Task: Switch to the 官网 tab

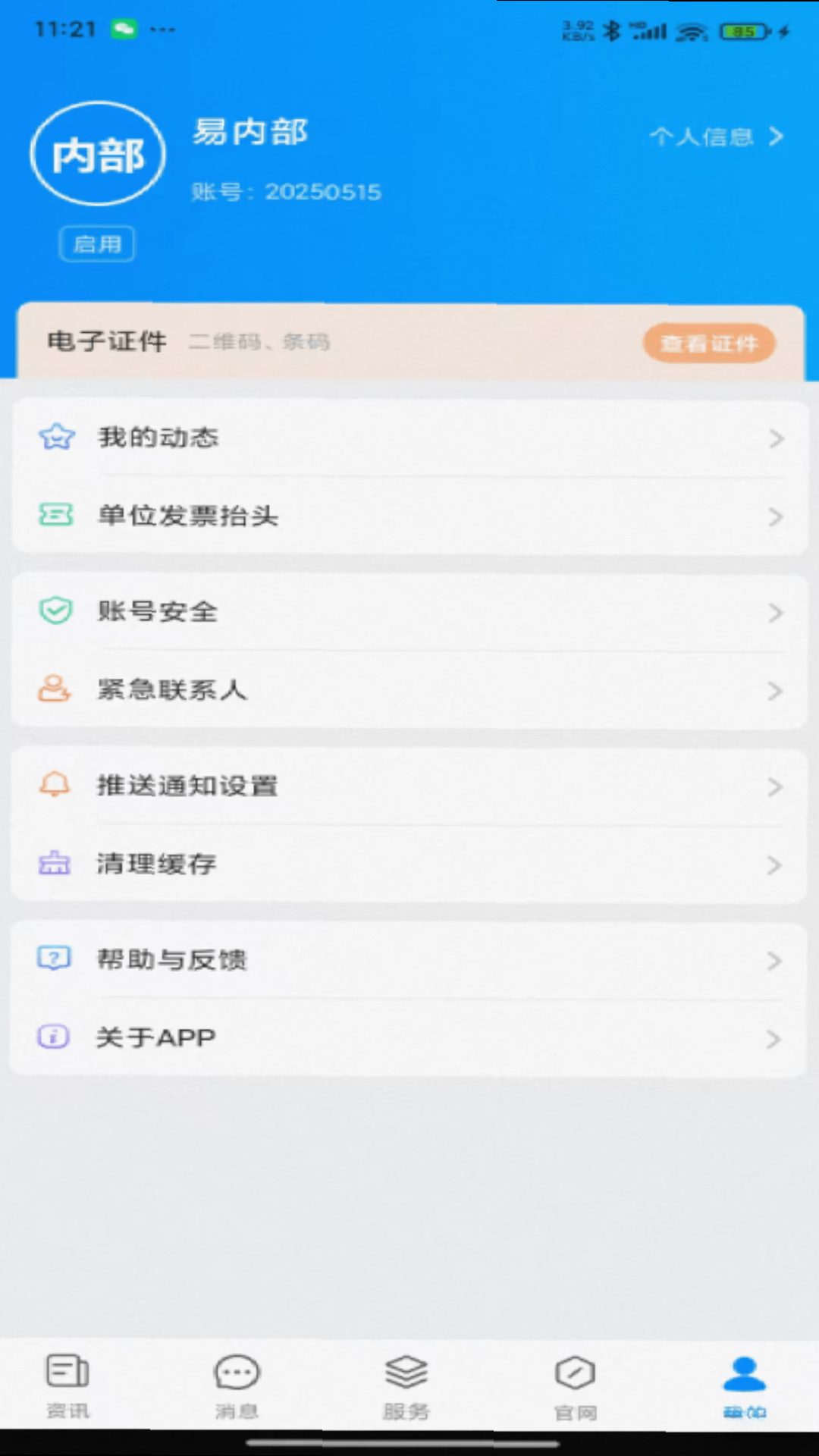Action: pos(576,1386)
